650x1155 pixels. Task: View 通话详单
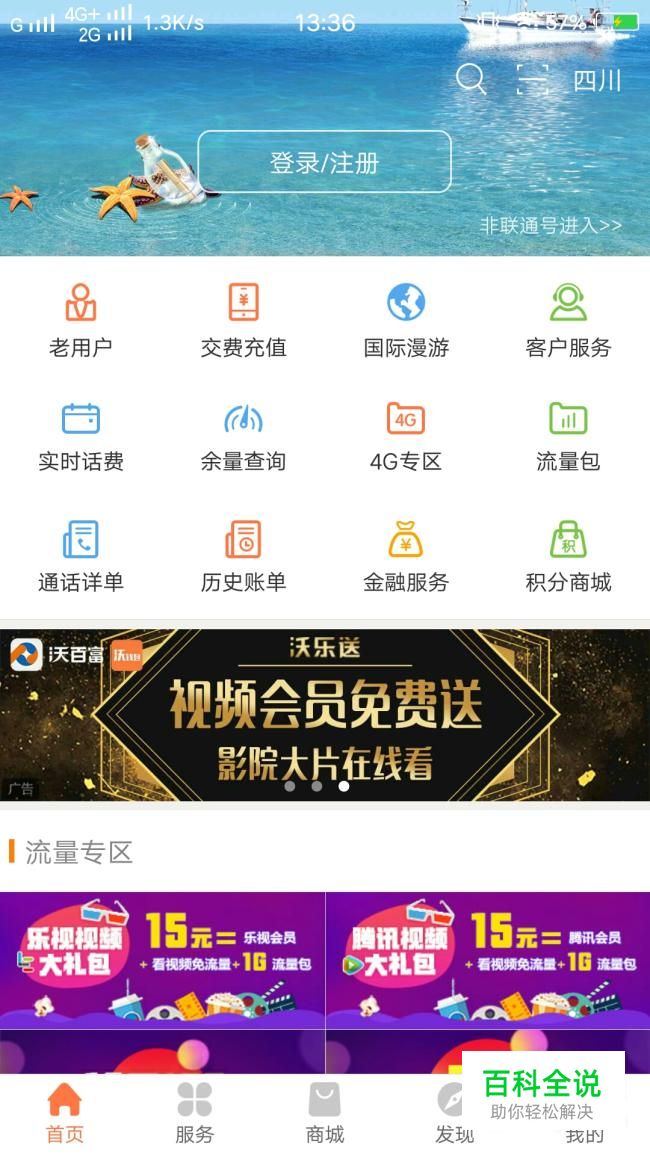pyautogui.click(x=80, y=556)
